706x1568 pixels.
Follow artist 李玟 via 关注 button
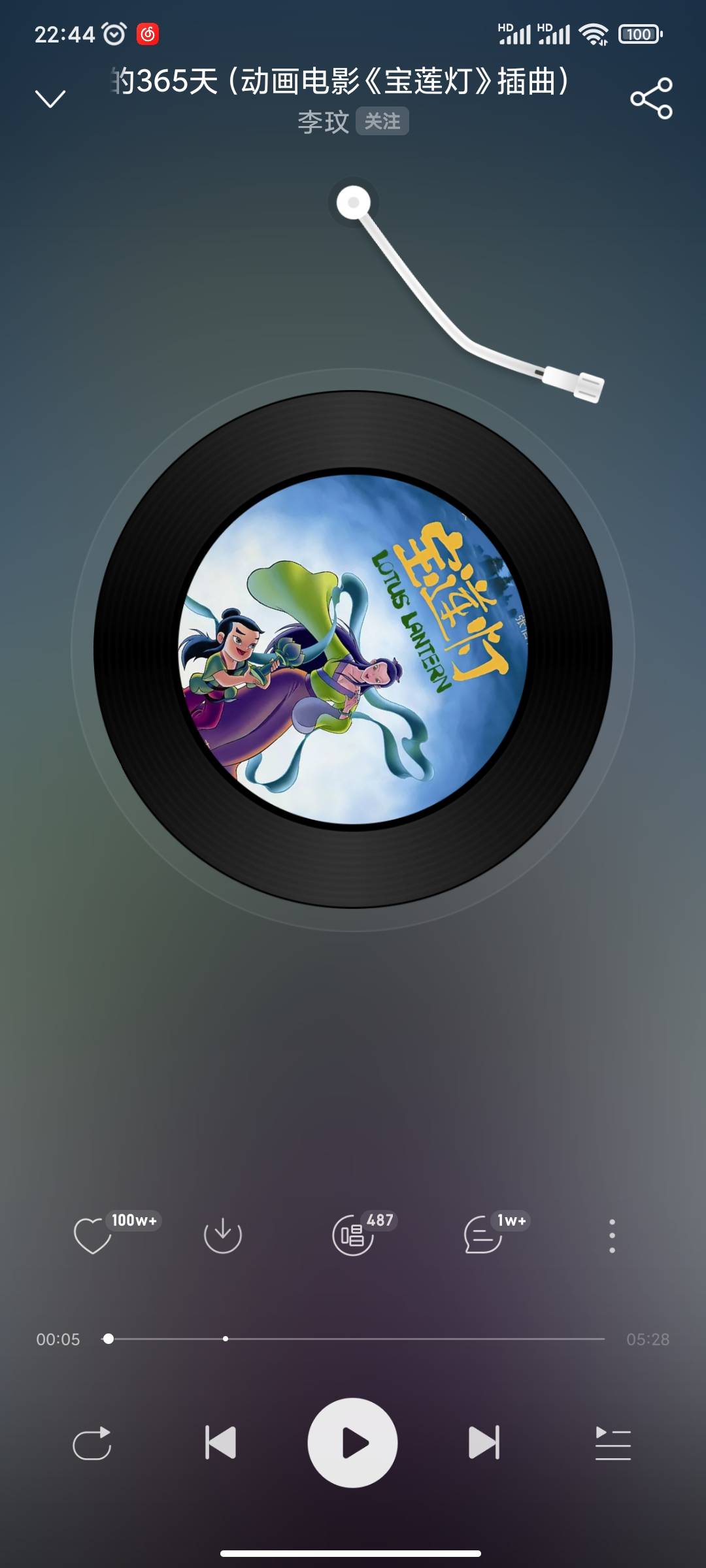pyautogui.click(x=382, y=122)
